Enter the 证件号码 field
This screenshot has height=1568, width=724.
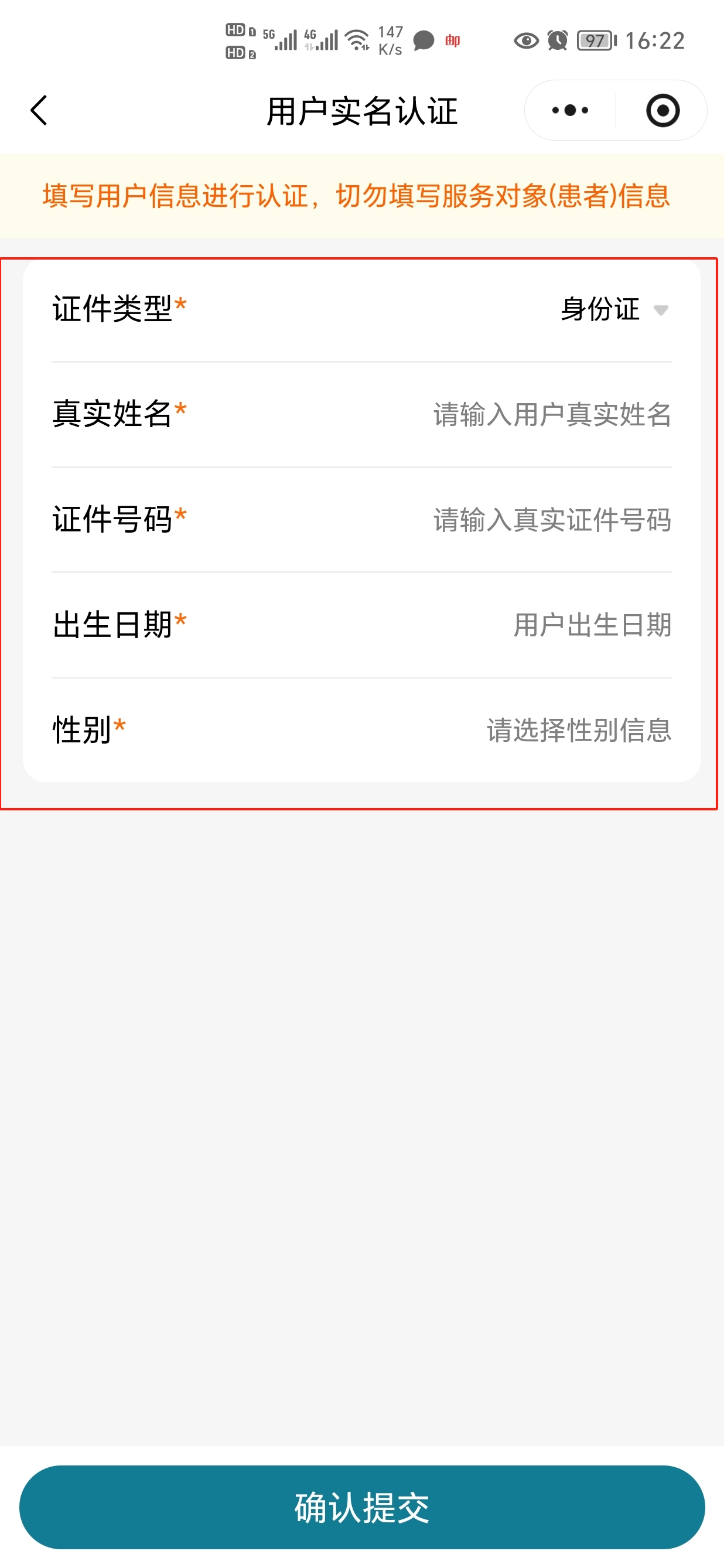[551, 520]
